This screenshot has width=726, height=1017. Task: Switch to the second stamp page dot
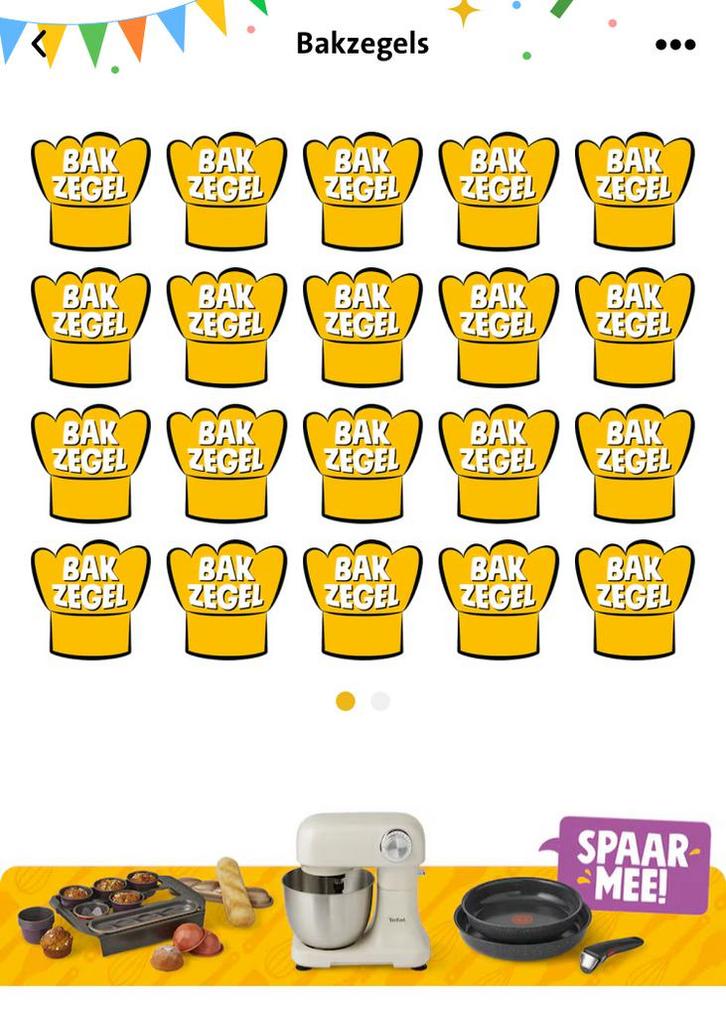point(380,701)
